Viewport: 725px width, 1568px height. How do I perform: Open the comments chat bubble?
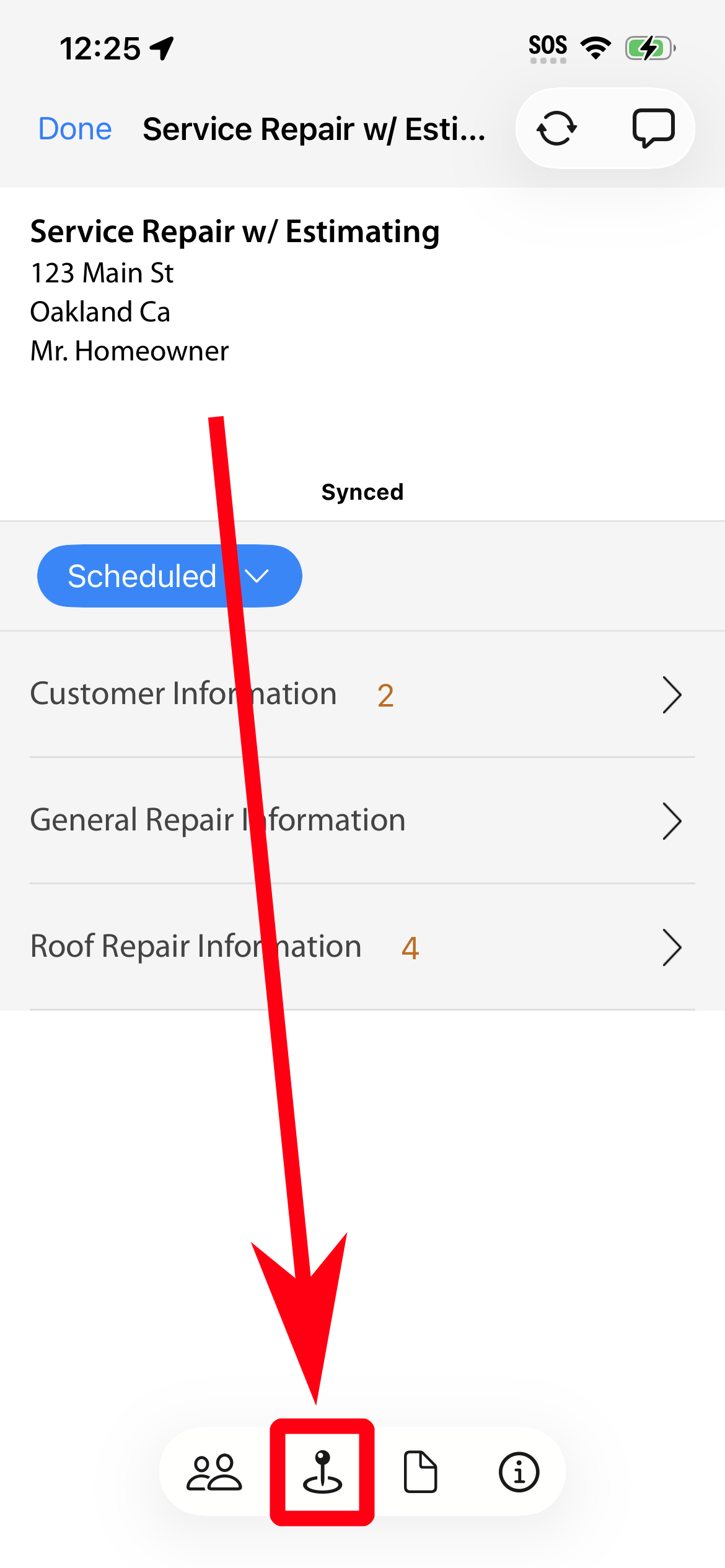653,128
